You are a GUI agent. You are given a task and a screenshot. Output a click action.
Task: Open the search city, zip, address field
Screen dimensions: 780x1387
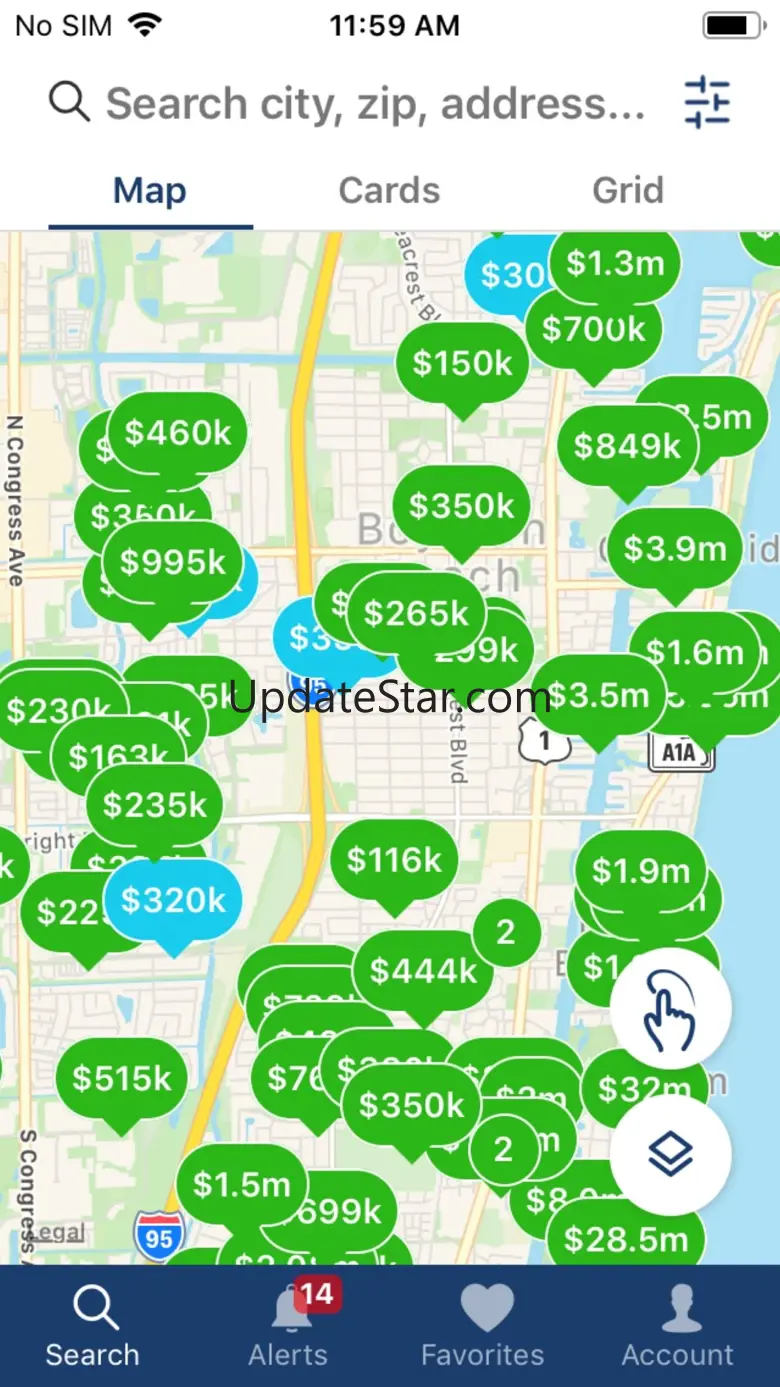[375, 103]
